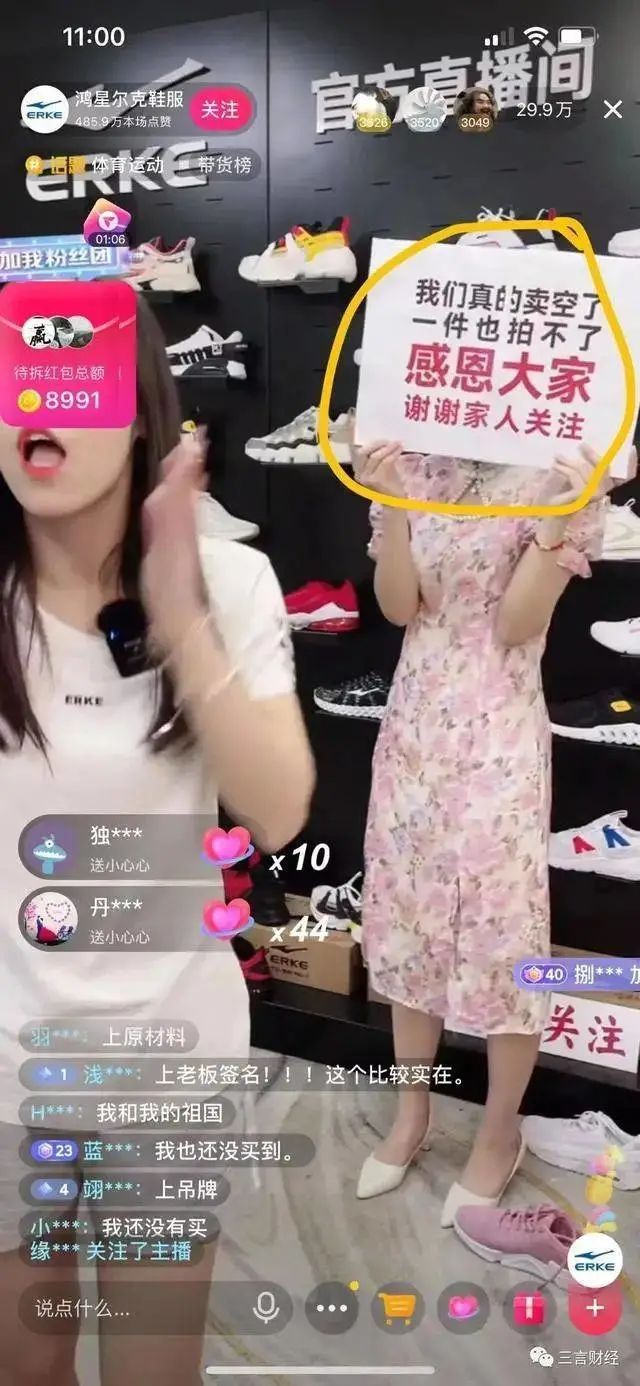Image resolution: width=640 pixels, height=1386 pixels.
Task: Tap the microphone voice comment icon
Action: (266, 1307)
